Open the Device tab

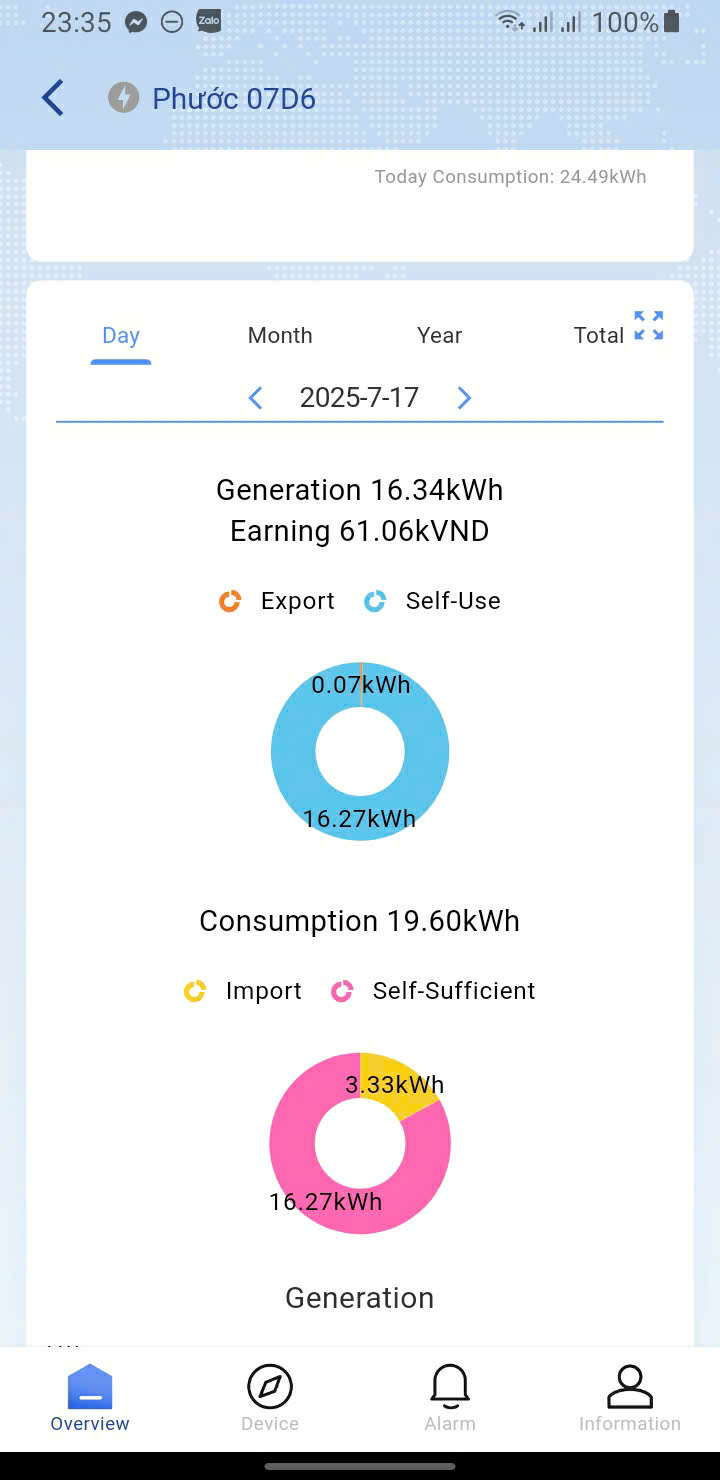pos(270,1398)
